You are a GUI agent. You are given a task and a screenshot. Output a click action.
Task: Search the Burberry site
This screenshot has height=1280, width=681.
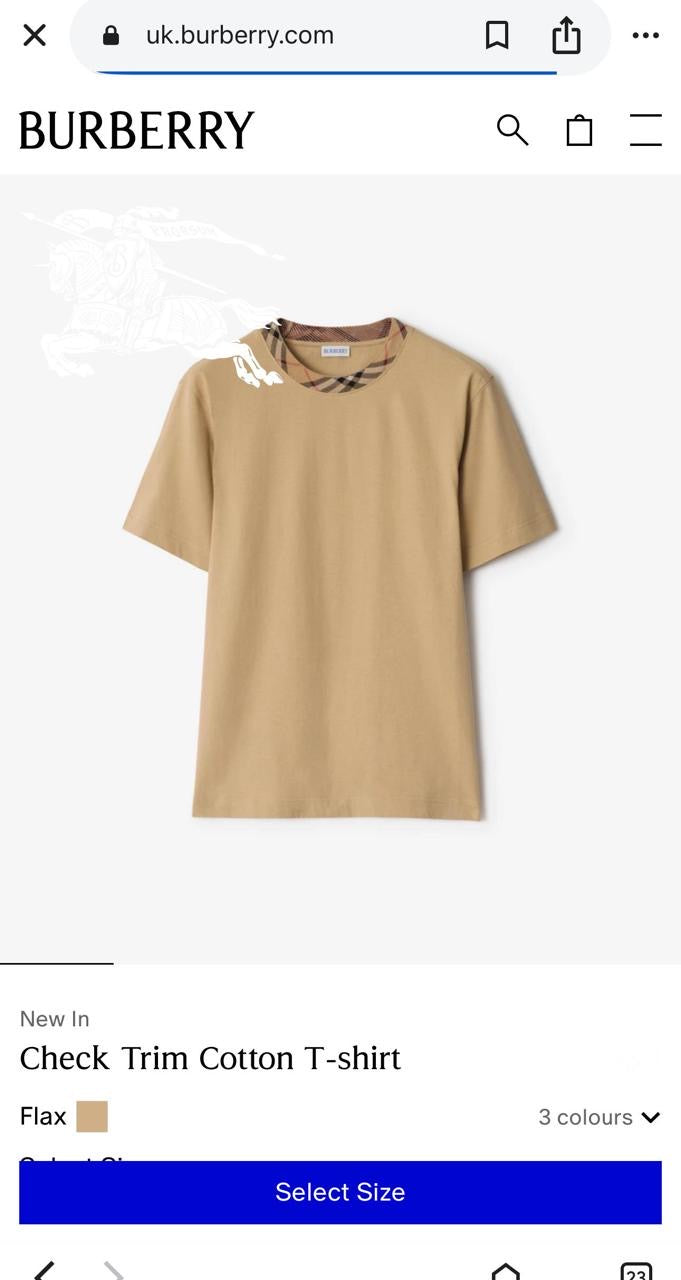[x=512, y=130]
